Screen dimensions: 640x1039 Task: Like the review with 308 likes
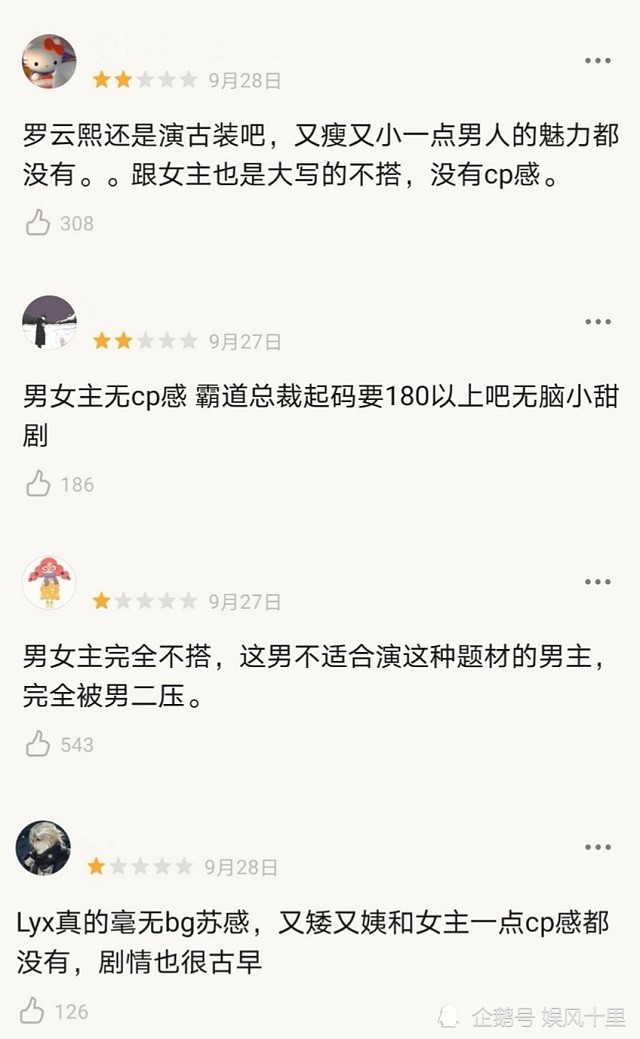(x=38, y=223)
